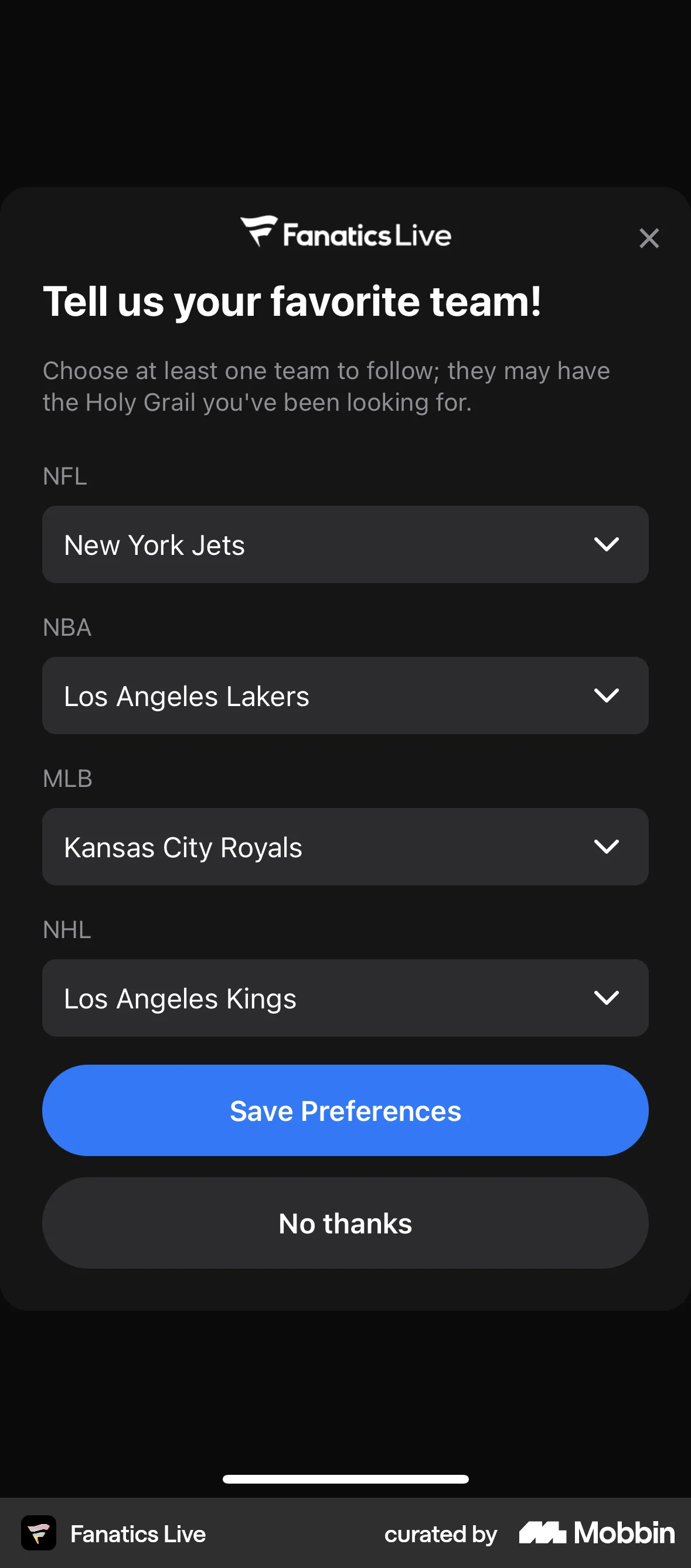Select the Fanatics Live app icon in the footer
This screenshot has height=1568, width=691.
tap(38, 1533)
